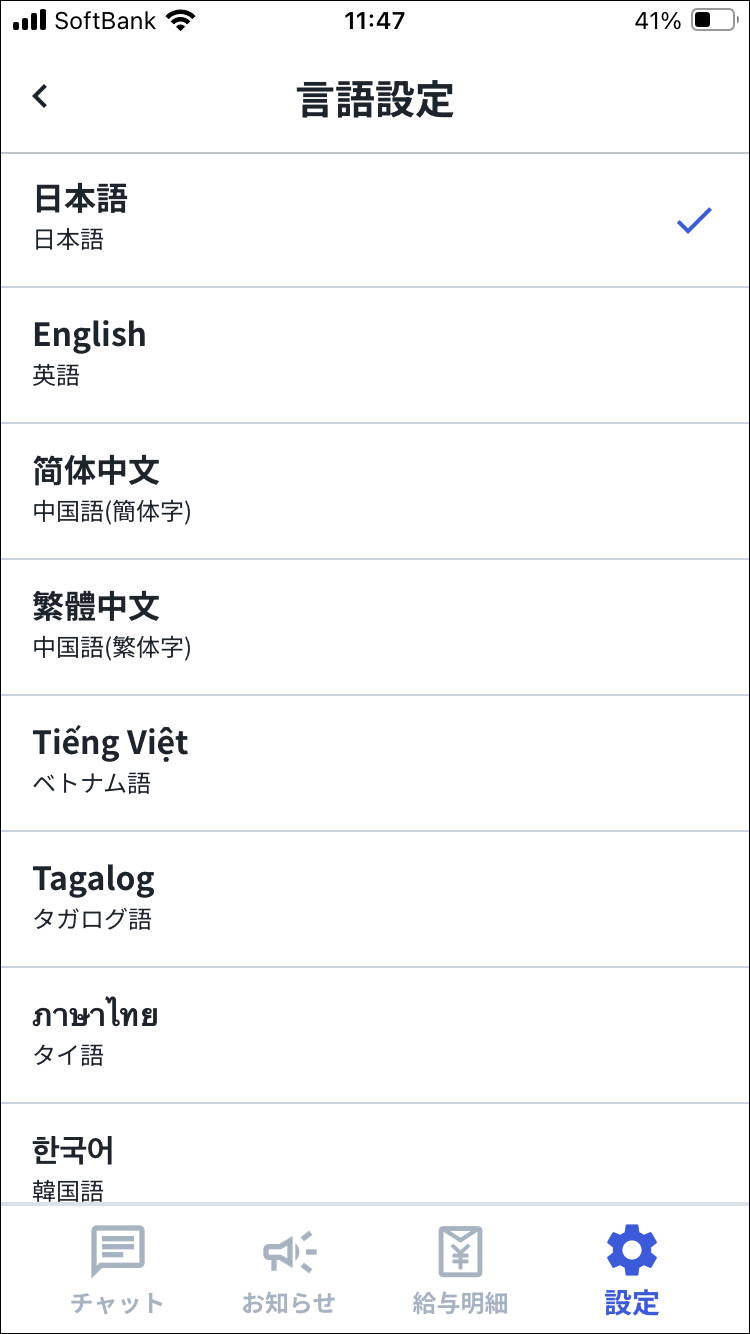Image resolution: width=750 pixels, height=1334 pixels.
Task: Switch language to 简体中文
Action: [x=375, y=491]
